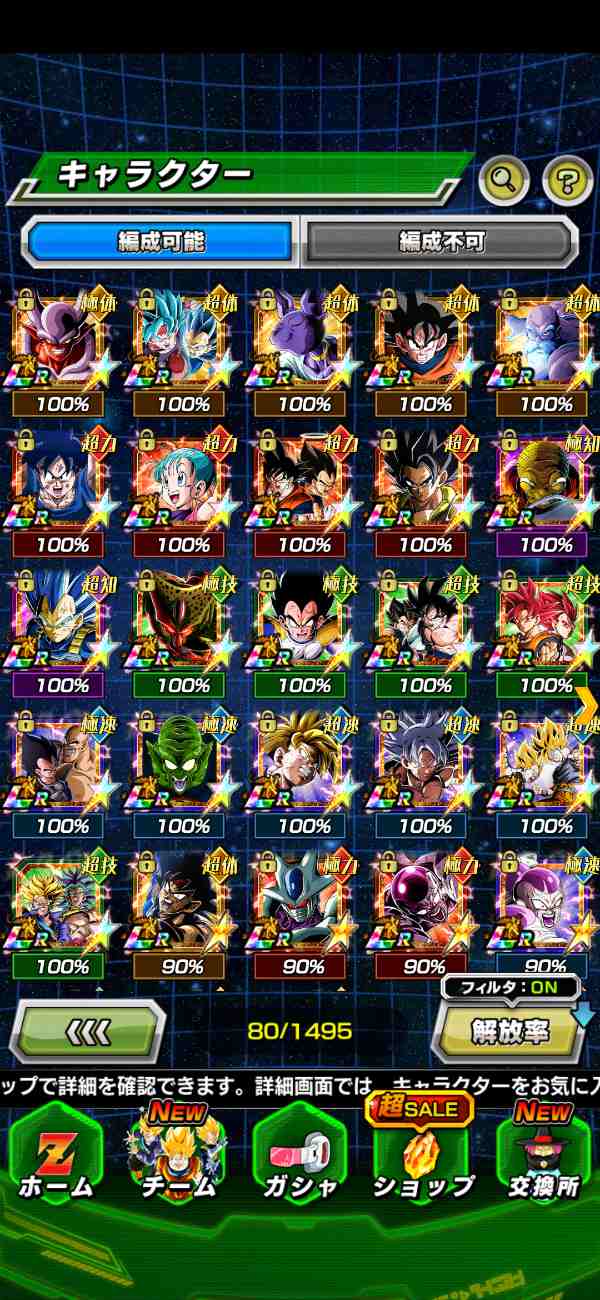Screen dimensions: 600x1300
Task: Tap the back arrows button
Action: 88,1030
